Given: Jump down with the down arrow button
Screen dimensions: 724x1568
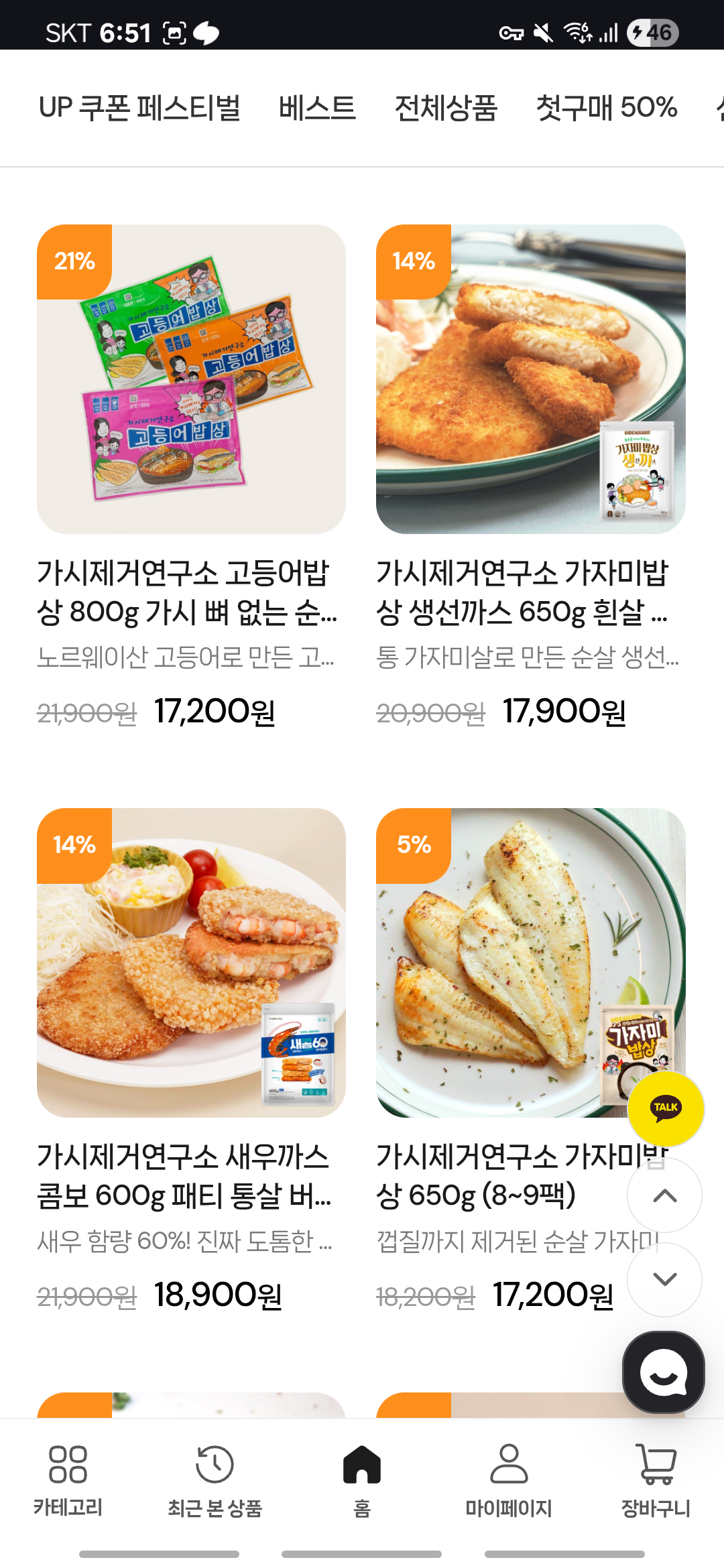Looking at the screenshot, I should pyautogui.click(x=664, y=1279).
